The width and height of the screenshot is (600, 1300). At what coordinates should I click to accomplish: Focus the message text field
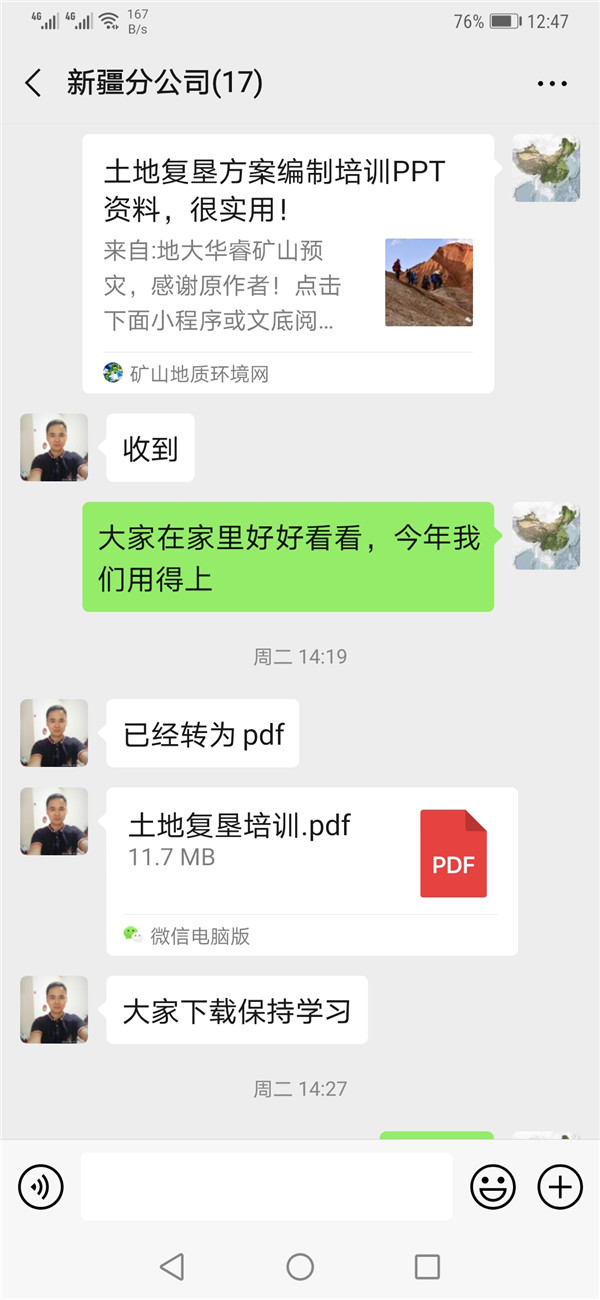(x=266, y=1187)
